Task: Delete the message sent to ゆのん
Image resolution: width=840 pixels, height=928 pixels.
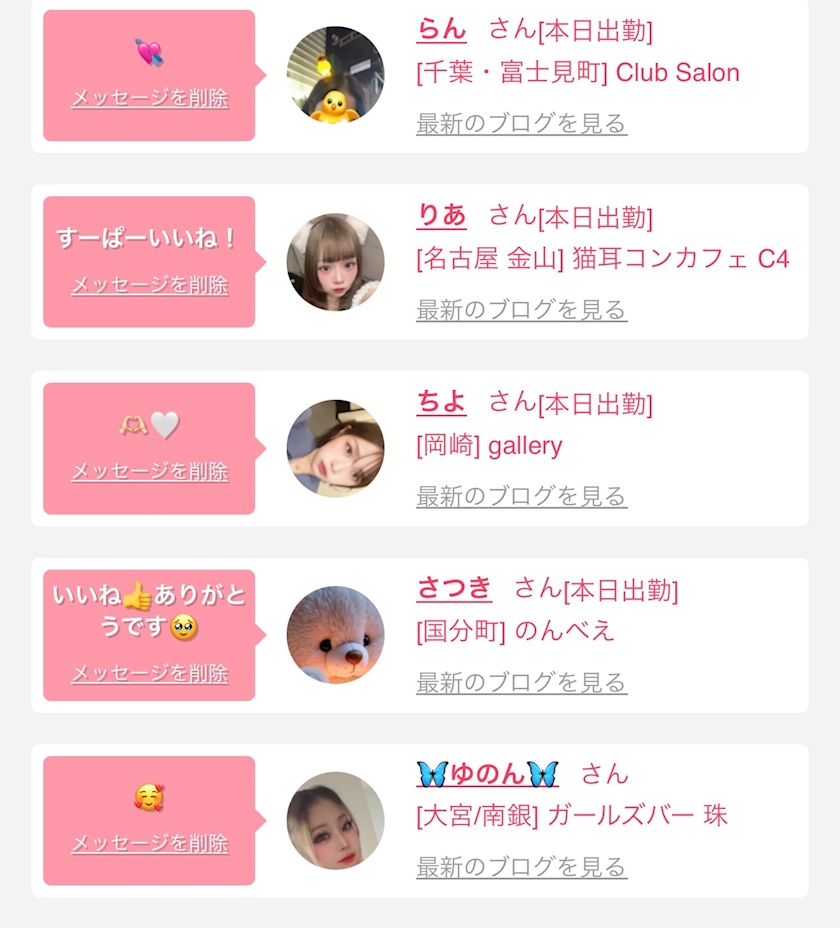Action: pos(150,843)
